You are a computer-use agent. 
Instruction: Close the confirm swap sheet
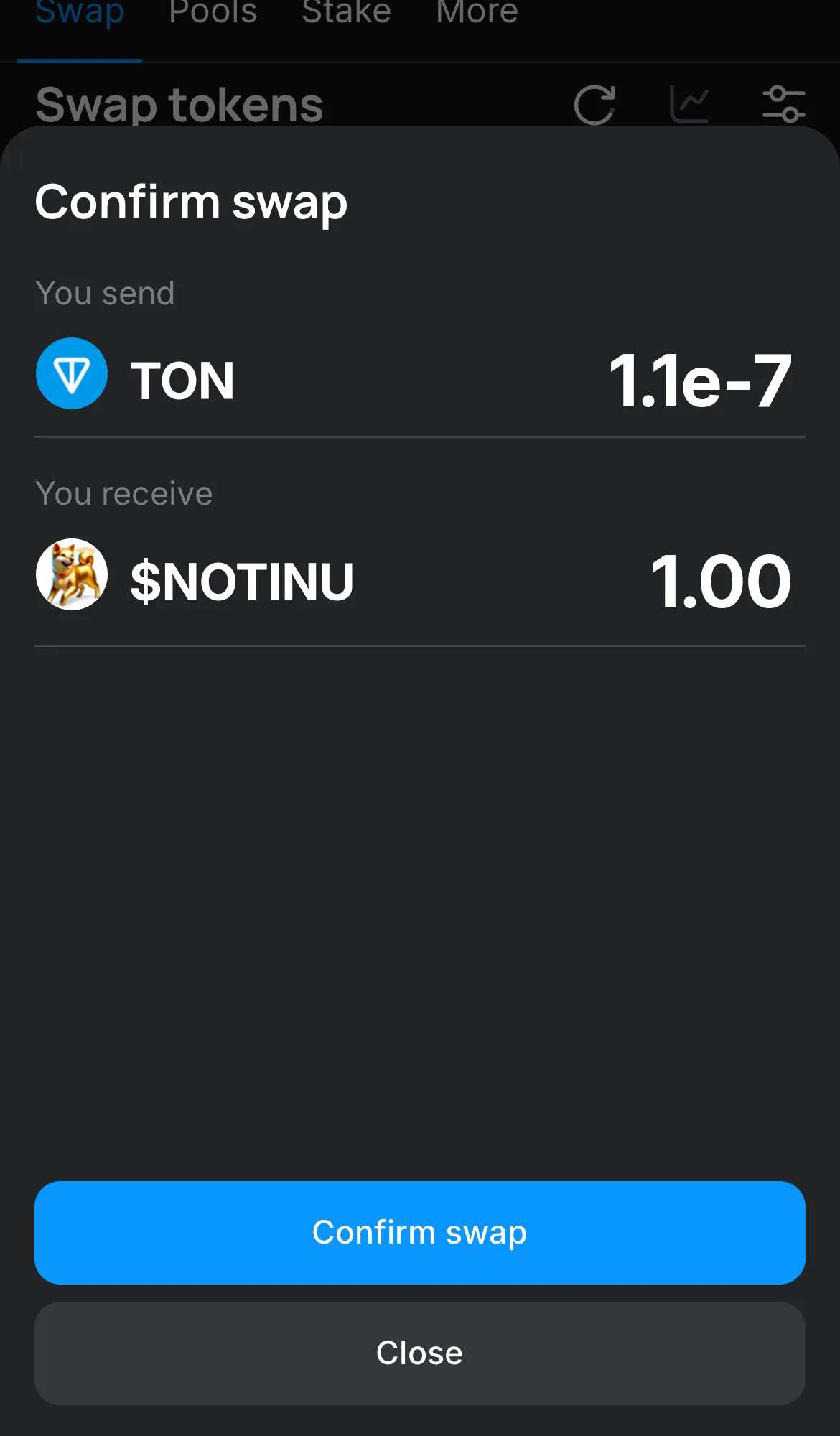tap(419, 1353)
